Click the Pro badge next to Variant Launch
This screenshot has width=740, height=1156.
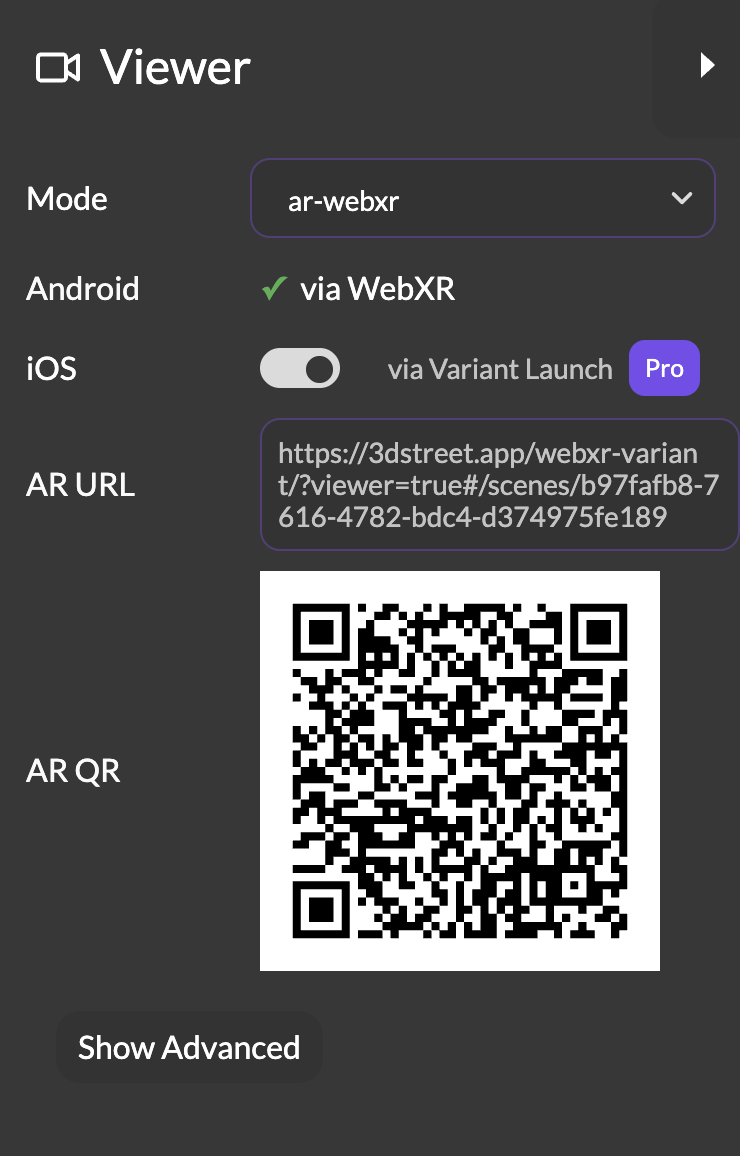point(664,368)
